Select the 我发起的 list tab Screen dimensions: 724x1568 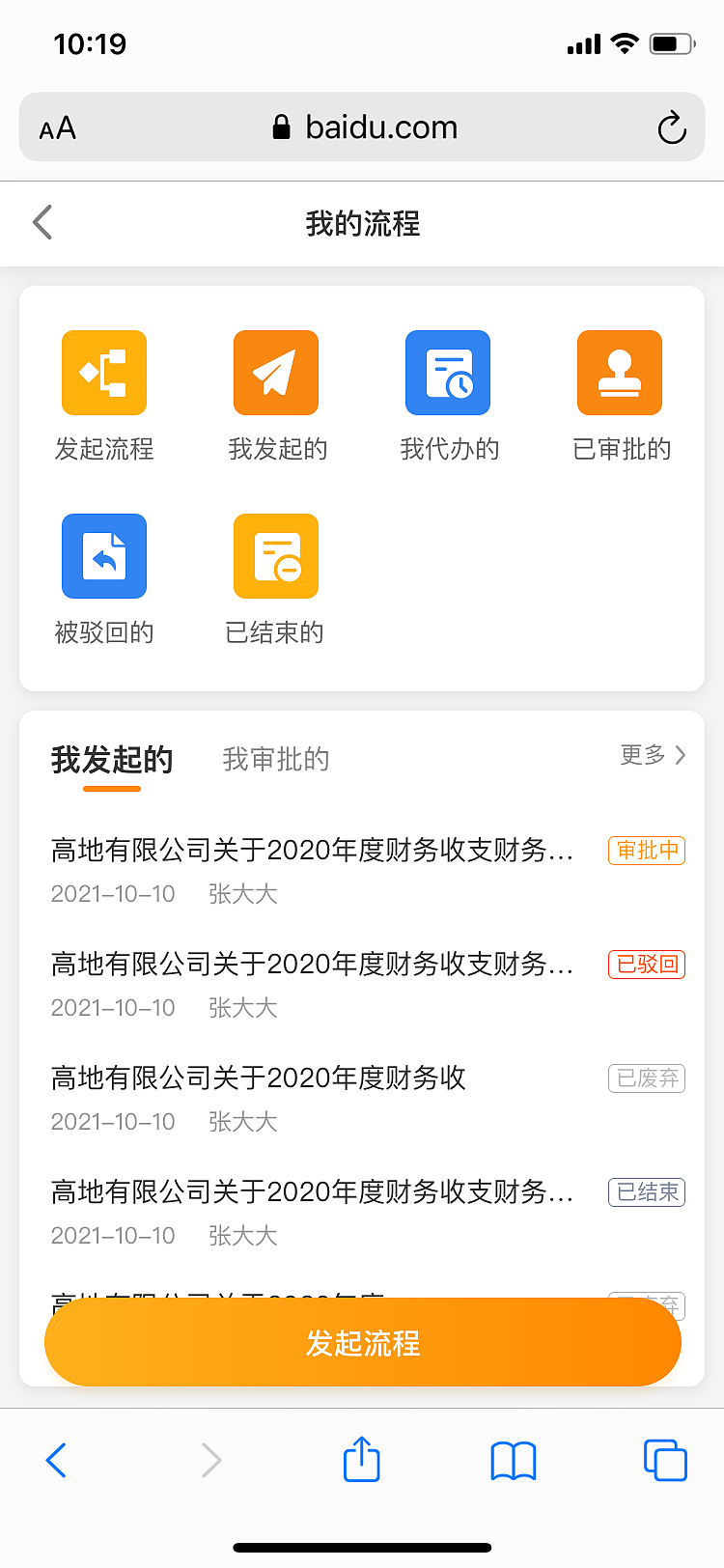pyautogui.click(x=112, y=760)
